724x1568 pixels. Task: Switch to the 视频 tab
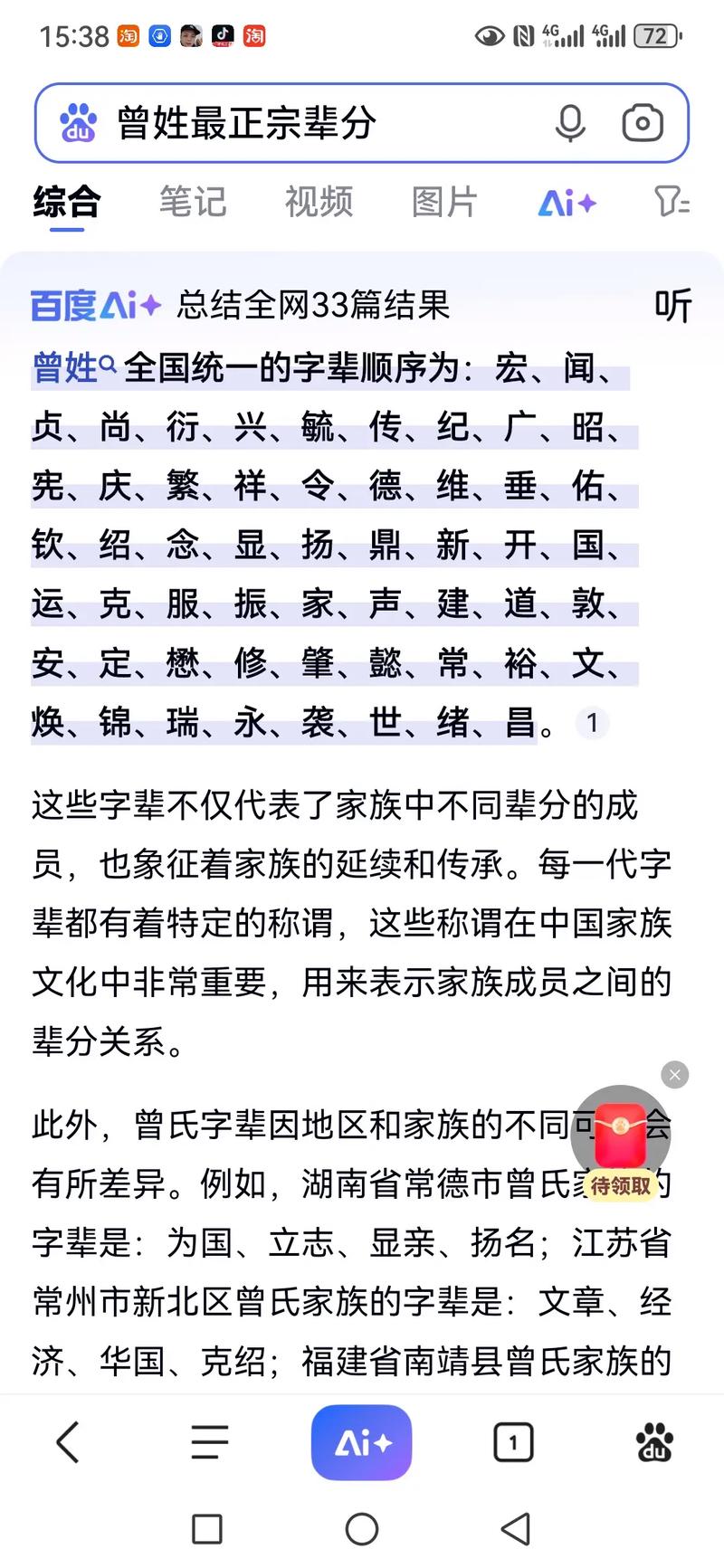click(x=319, y=202)
